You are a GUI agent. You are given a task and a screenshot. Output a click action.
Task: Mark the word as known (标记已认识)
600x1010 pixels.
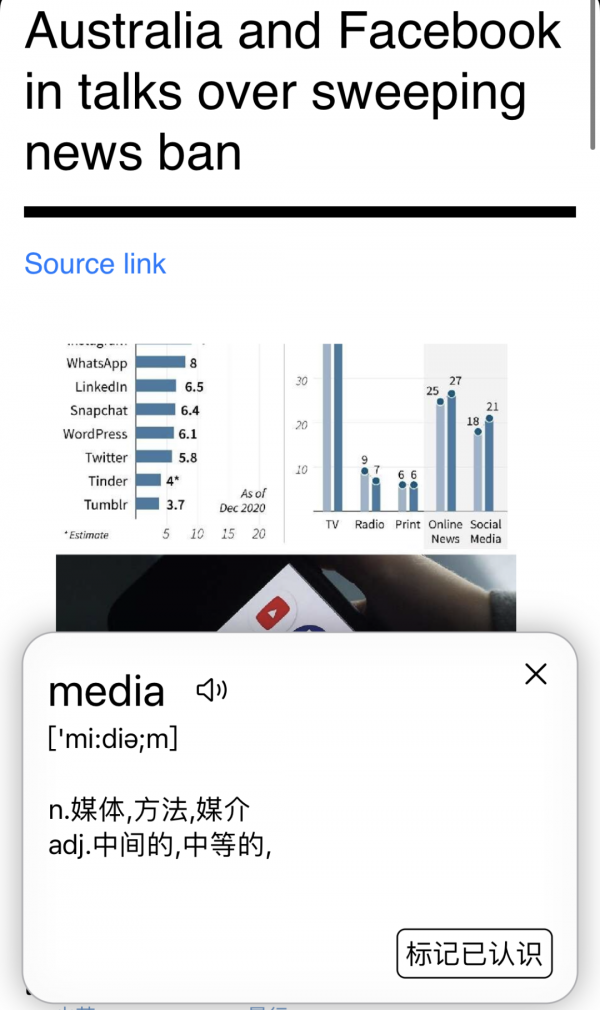474,953
